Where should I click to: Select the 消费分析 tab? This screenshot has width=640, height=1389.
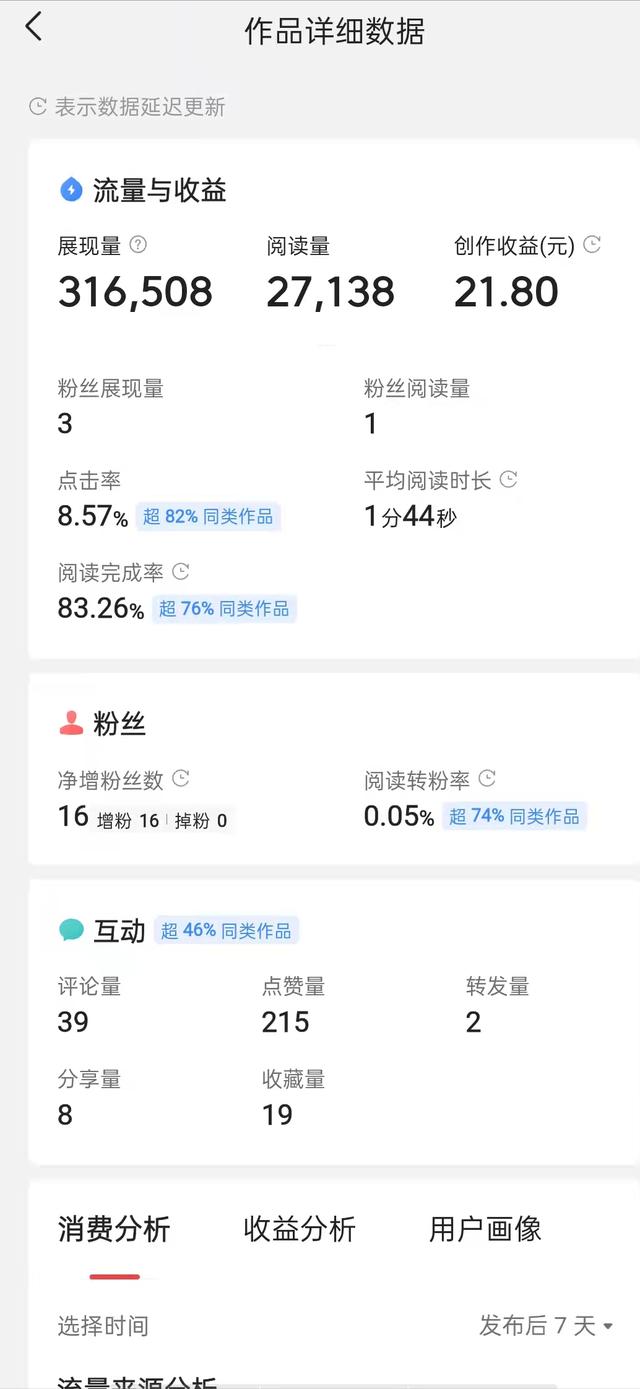[x=114, y=1229]
